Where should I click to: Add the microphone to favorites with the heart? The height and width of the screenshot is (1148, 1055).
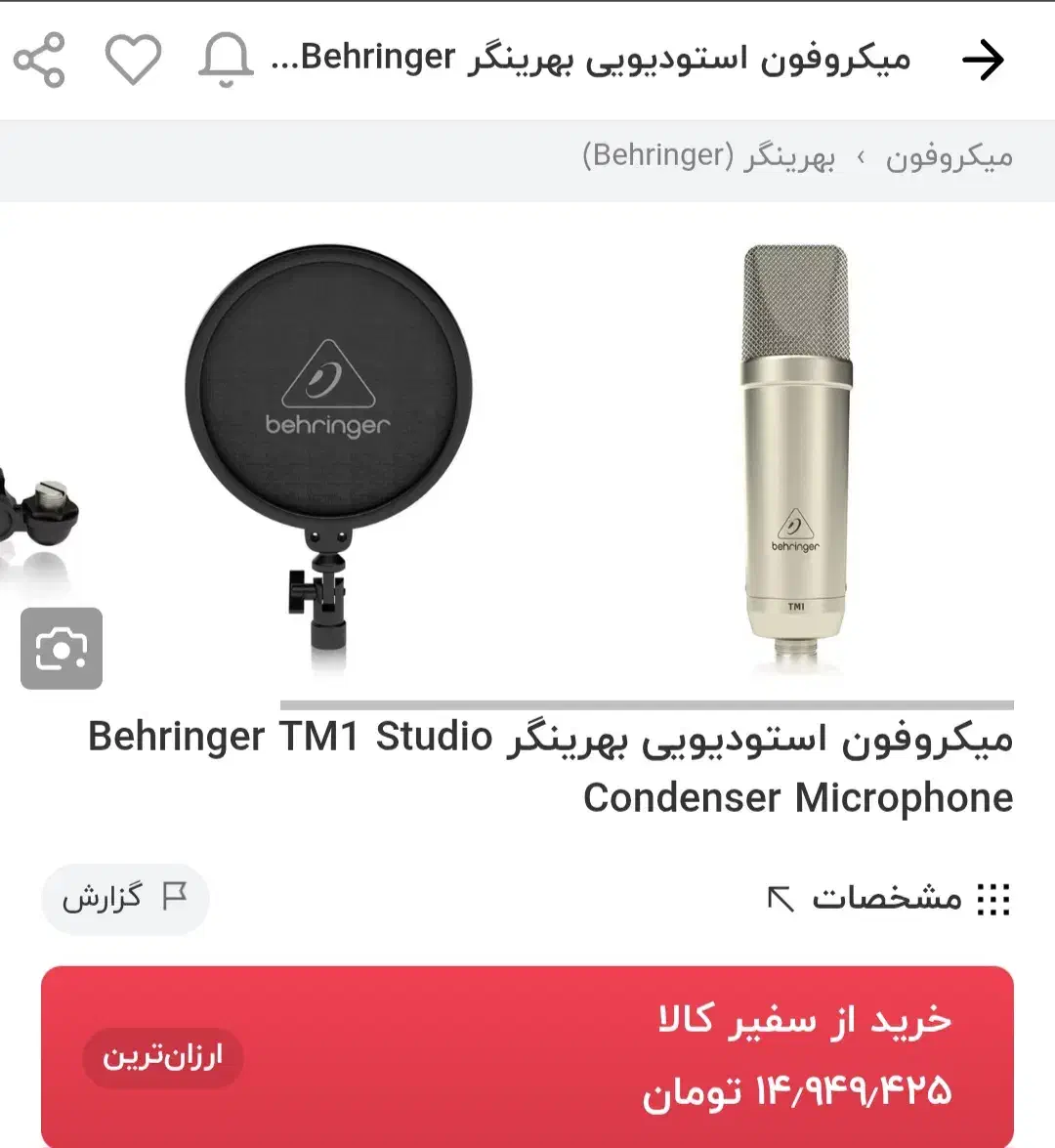[133, 60]
